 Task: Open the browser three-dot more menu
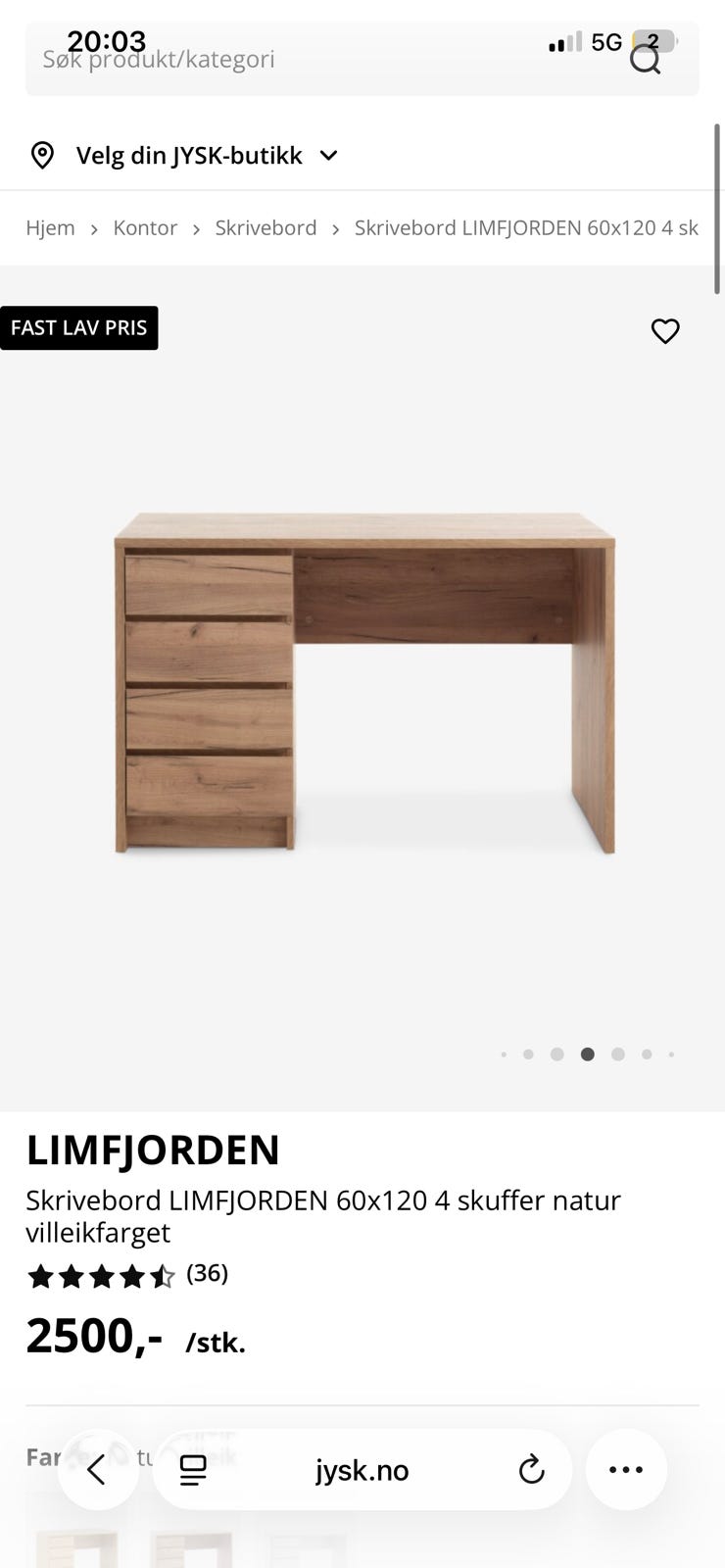click(626, 1469)
